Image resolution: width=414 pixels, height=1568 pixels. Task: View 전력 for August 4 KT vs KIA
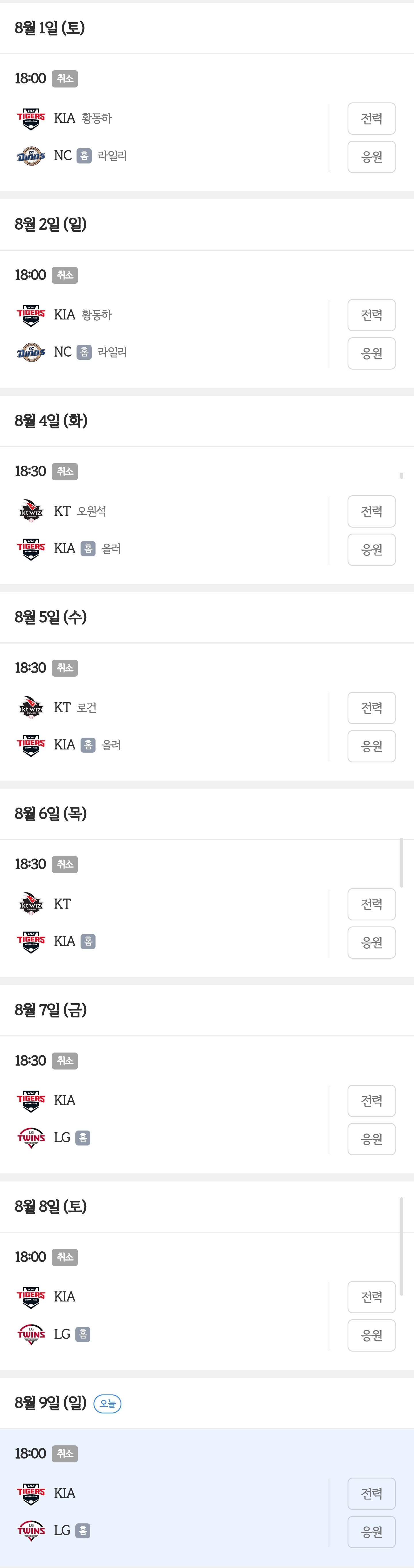coord(371,511)
